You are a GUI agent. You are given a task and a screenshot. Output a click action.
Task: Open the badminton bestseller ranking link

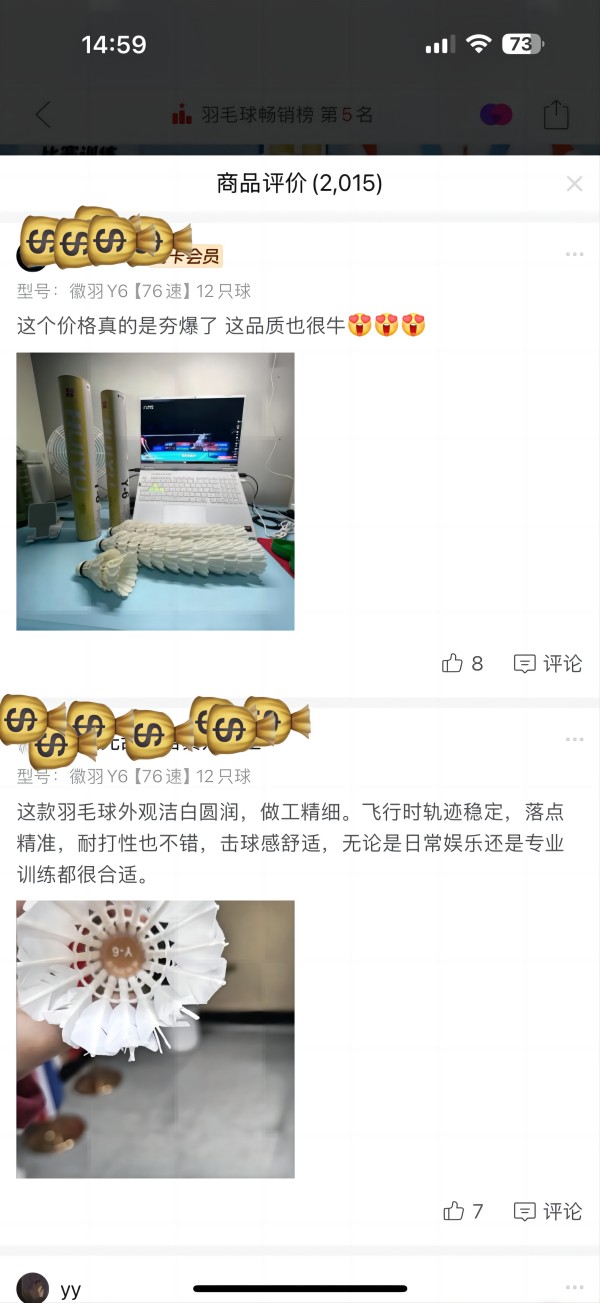(272, 115)
